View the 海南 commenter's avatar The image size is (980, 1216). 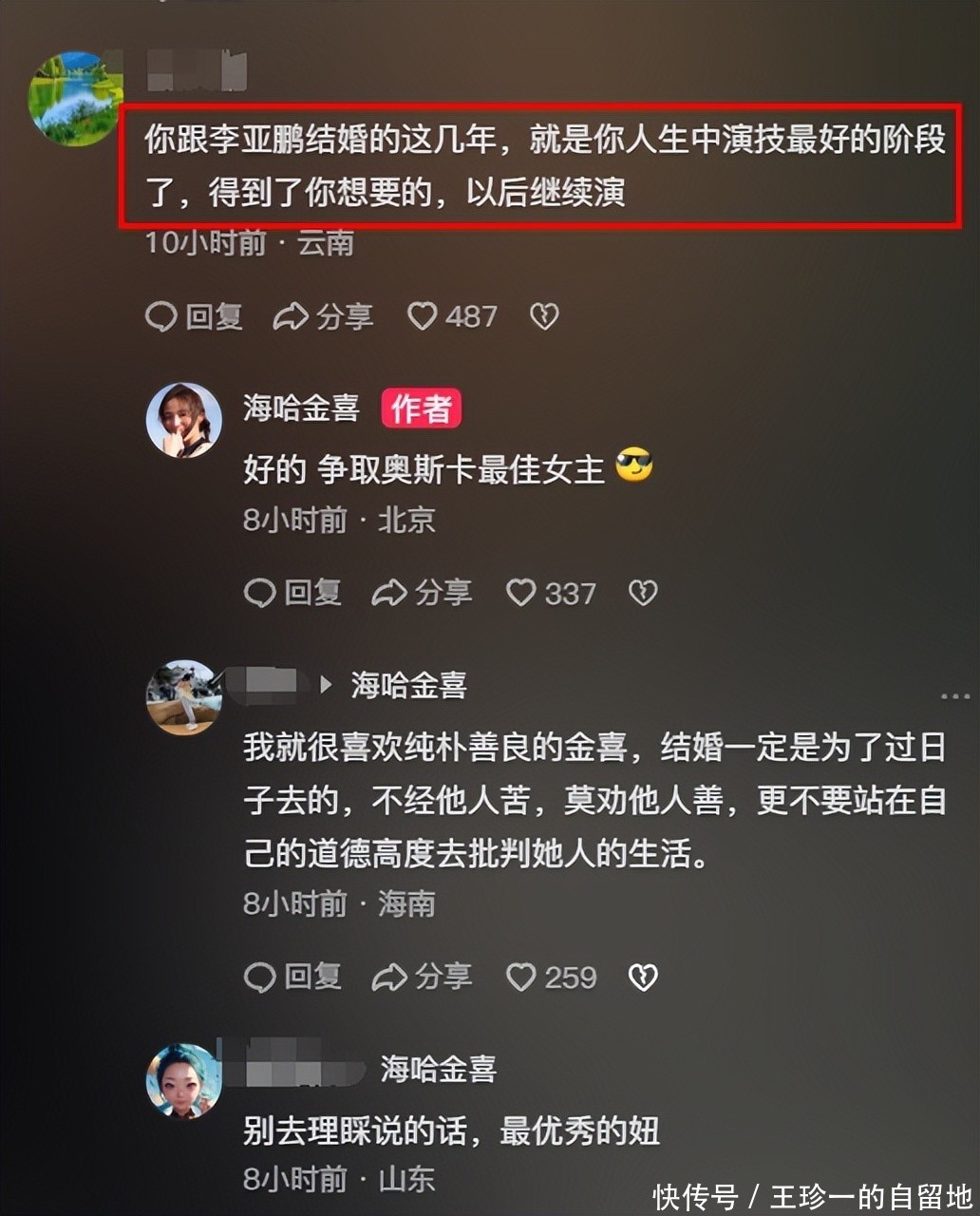(184, 697)
